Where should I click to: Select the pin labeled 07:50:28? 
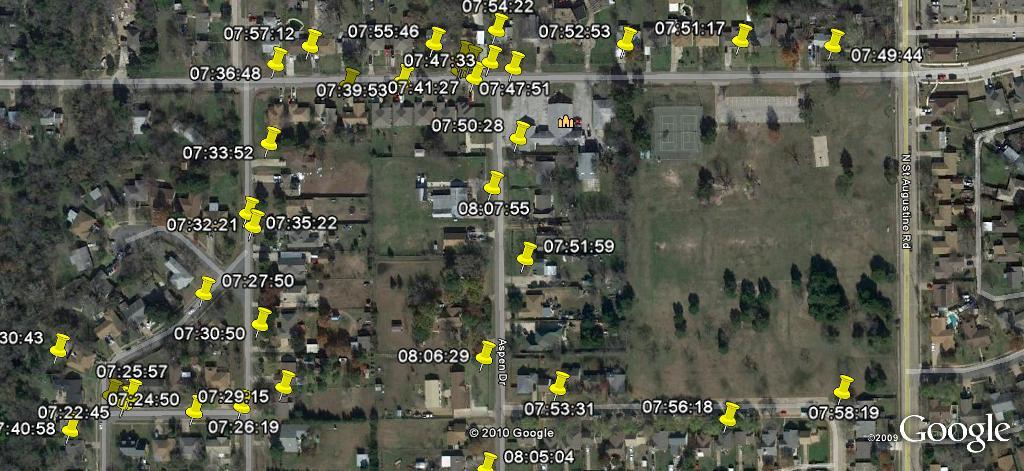520,132
